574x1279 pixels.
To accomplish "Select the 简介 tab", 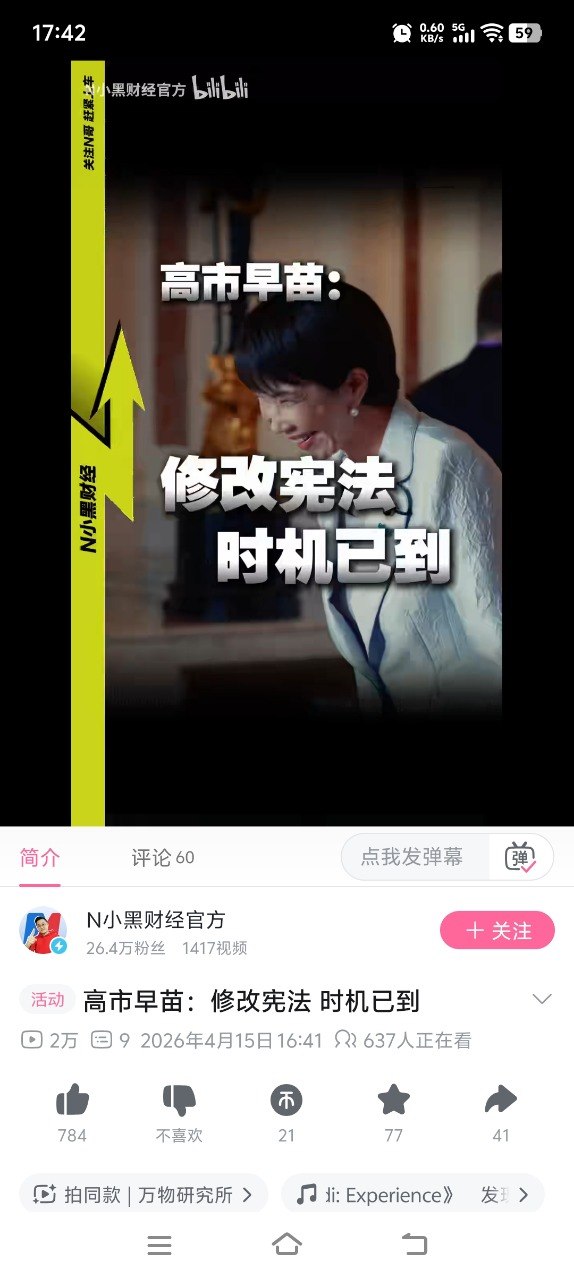I will (x=40, y=857).
